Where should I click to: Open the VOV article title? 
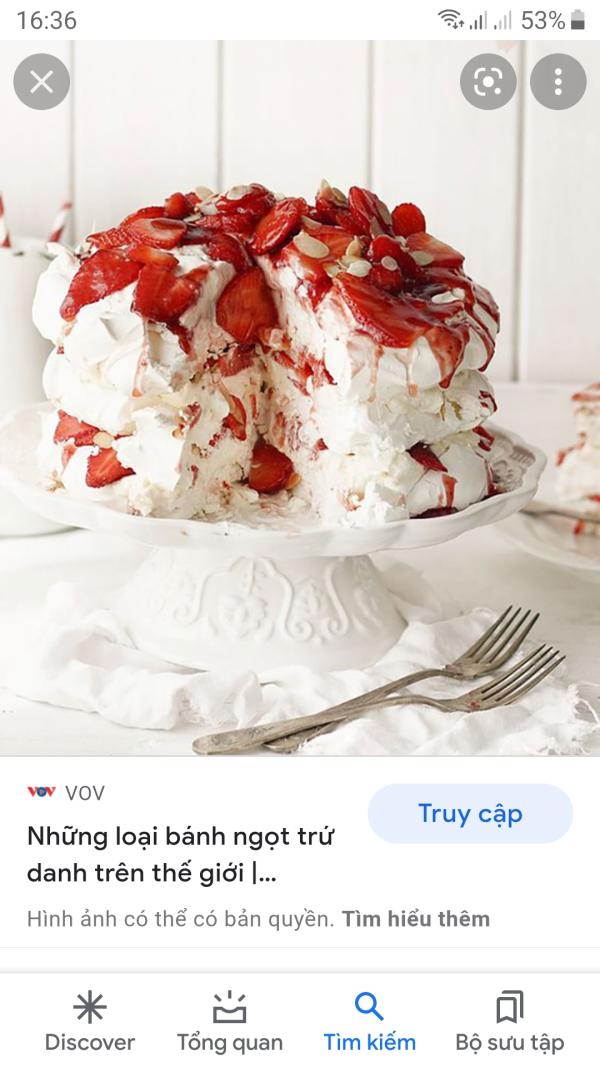click(x=180, y=853)
